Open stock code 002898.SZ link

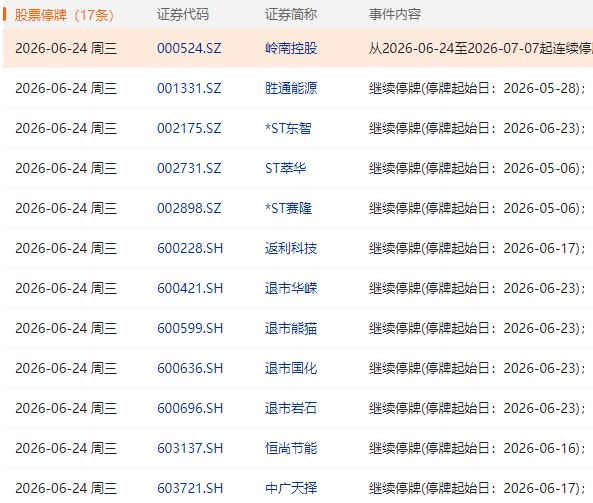(189, 208)
